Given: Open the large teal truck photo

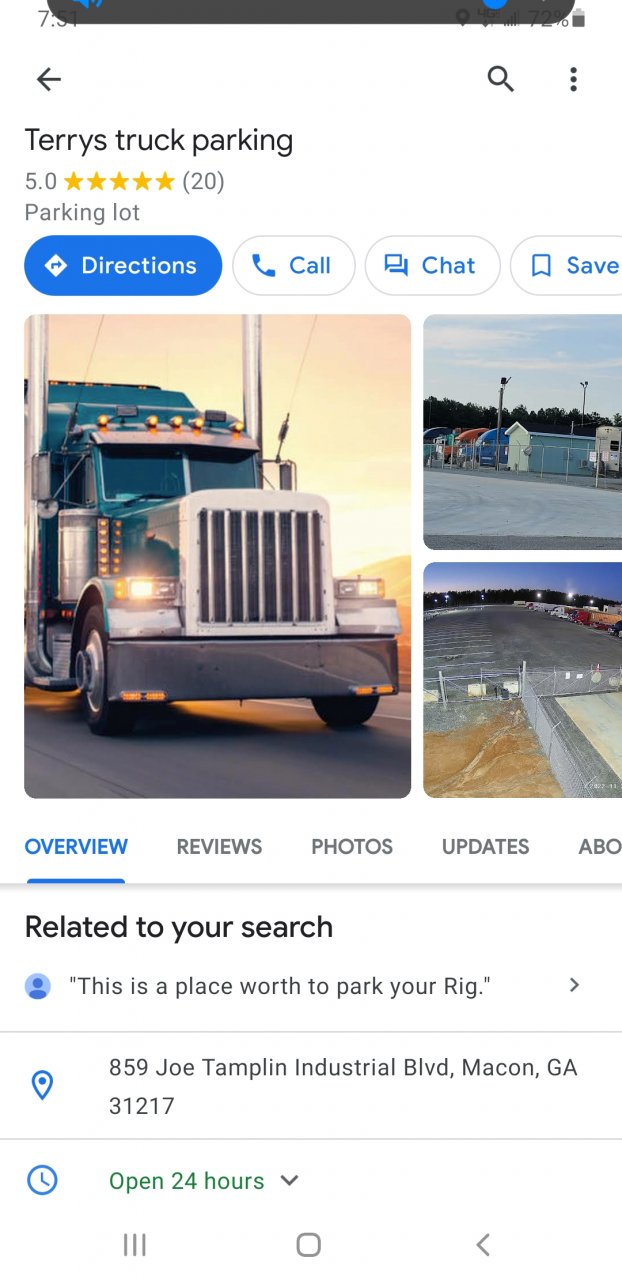Looking at the screenshot, I should pyautogui.click(x=217, y=556).
